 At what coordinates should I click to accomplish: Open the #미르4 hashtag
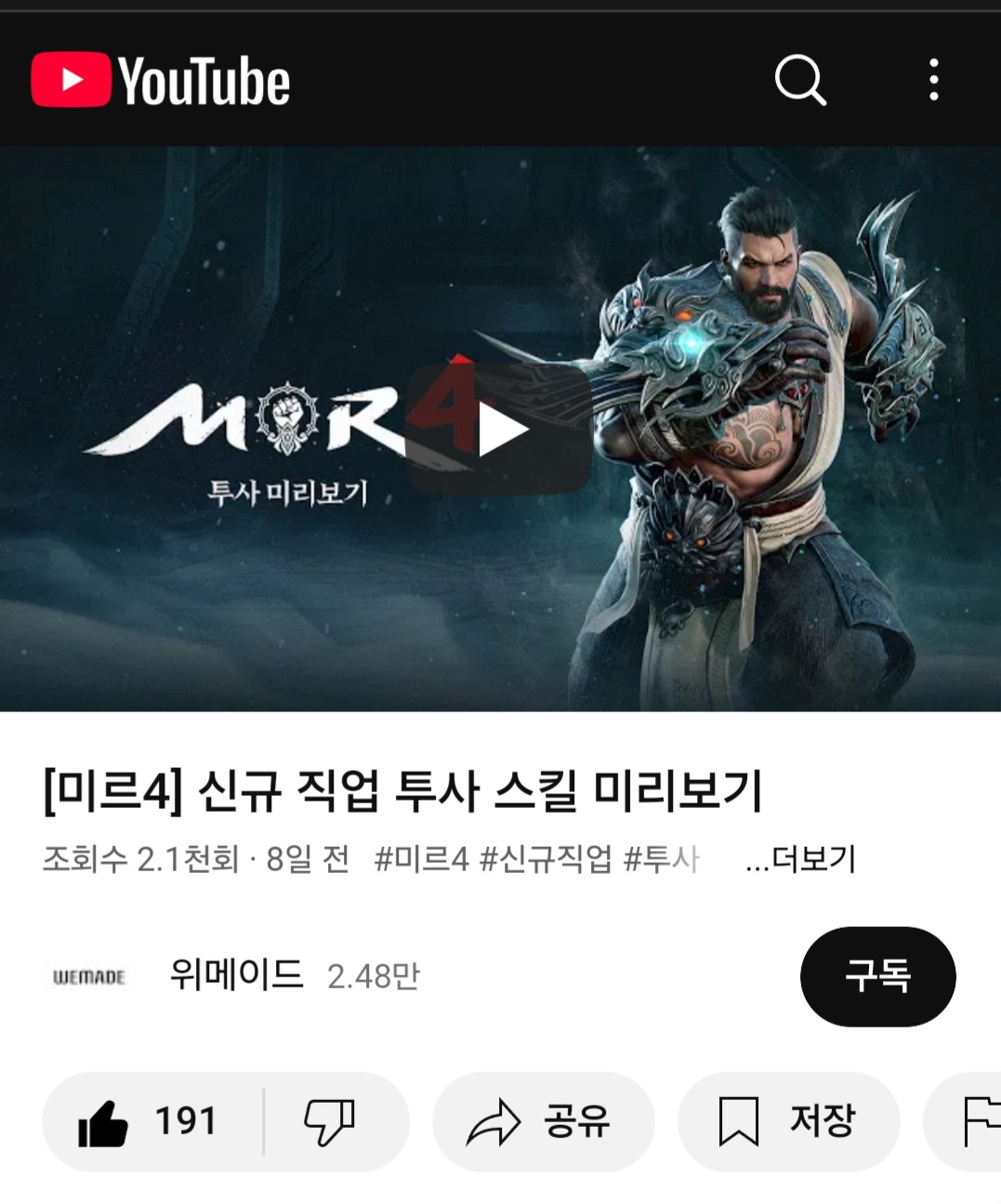tap(421, 860)
